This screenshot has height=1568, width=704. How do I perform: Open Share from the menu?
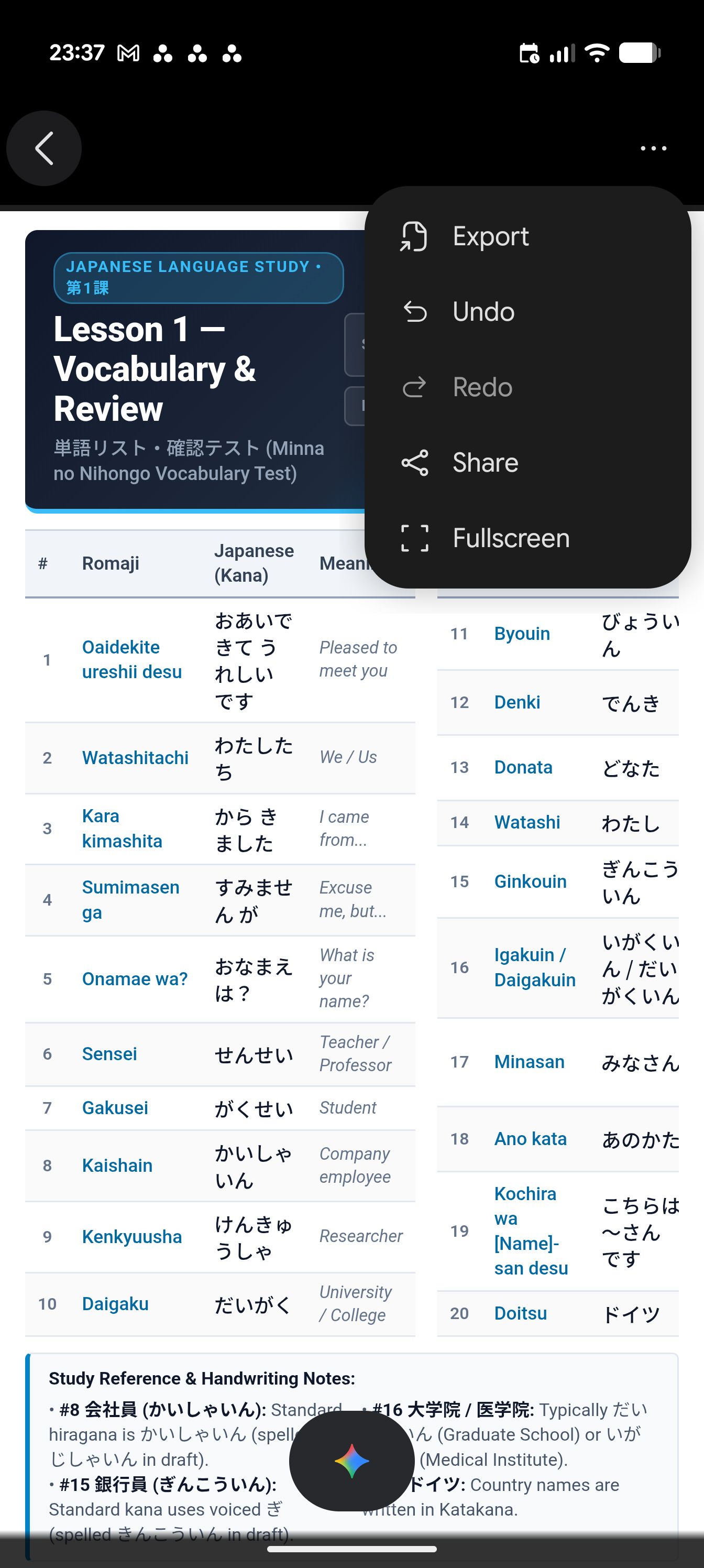(527, 463)
